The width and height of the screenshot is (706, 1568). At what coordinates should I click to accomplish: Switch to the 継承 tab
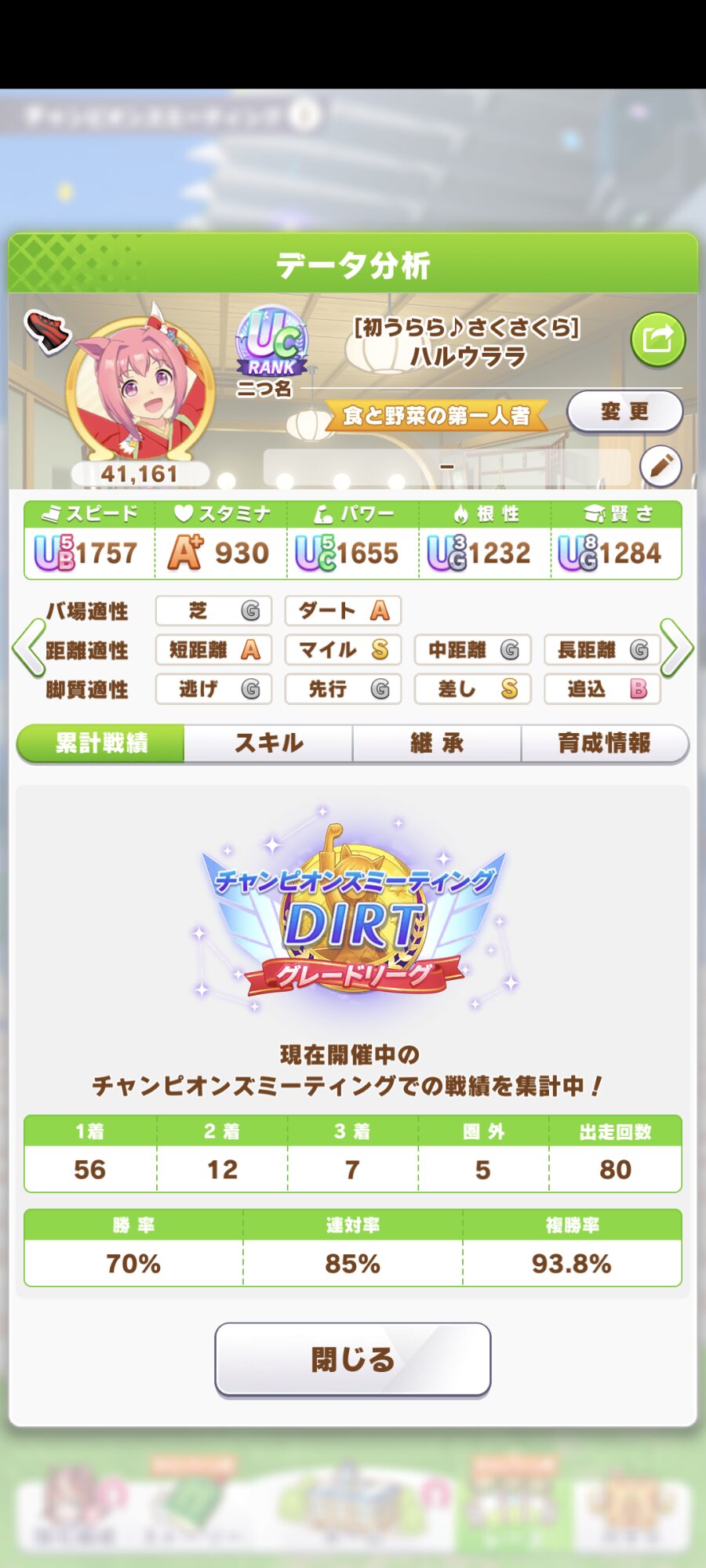tap(437, 743)
